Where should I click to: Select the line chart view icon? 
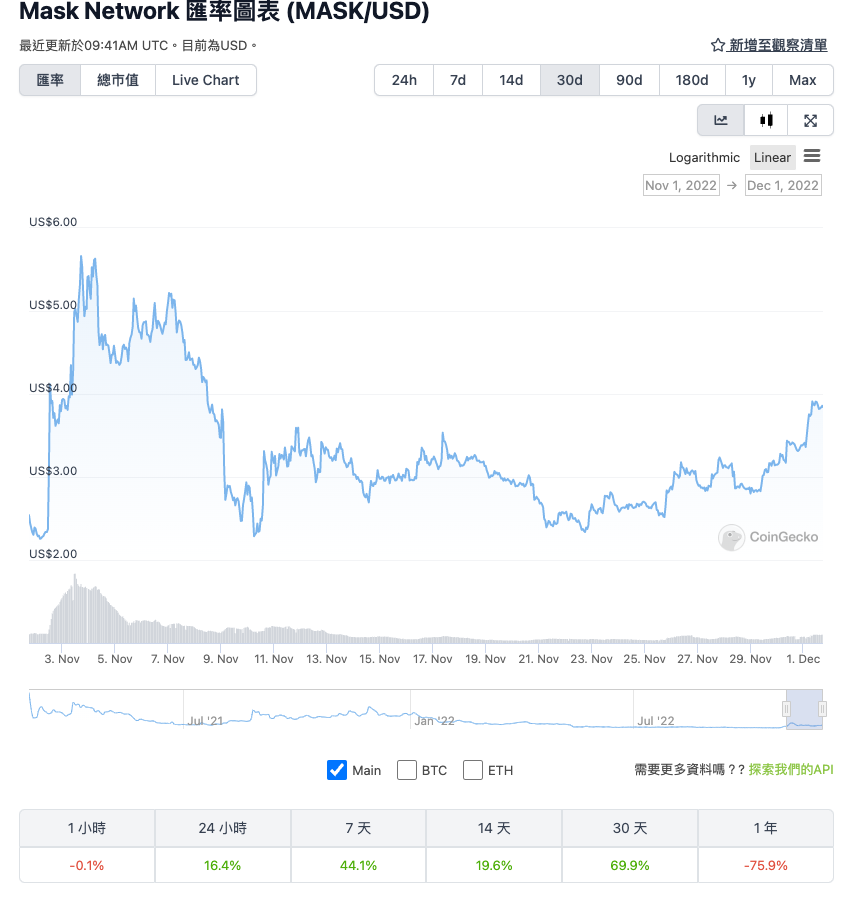722,120
